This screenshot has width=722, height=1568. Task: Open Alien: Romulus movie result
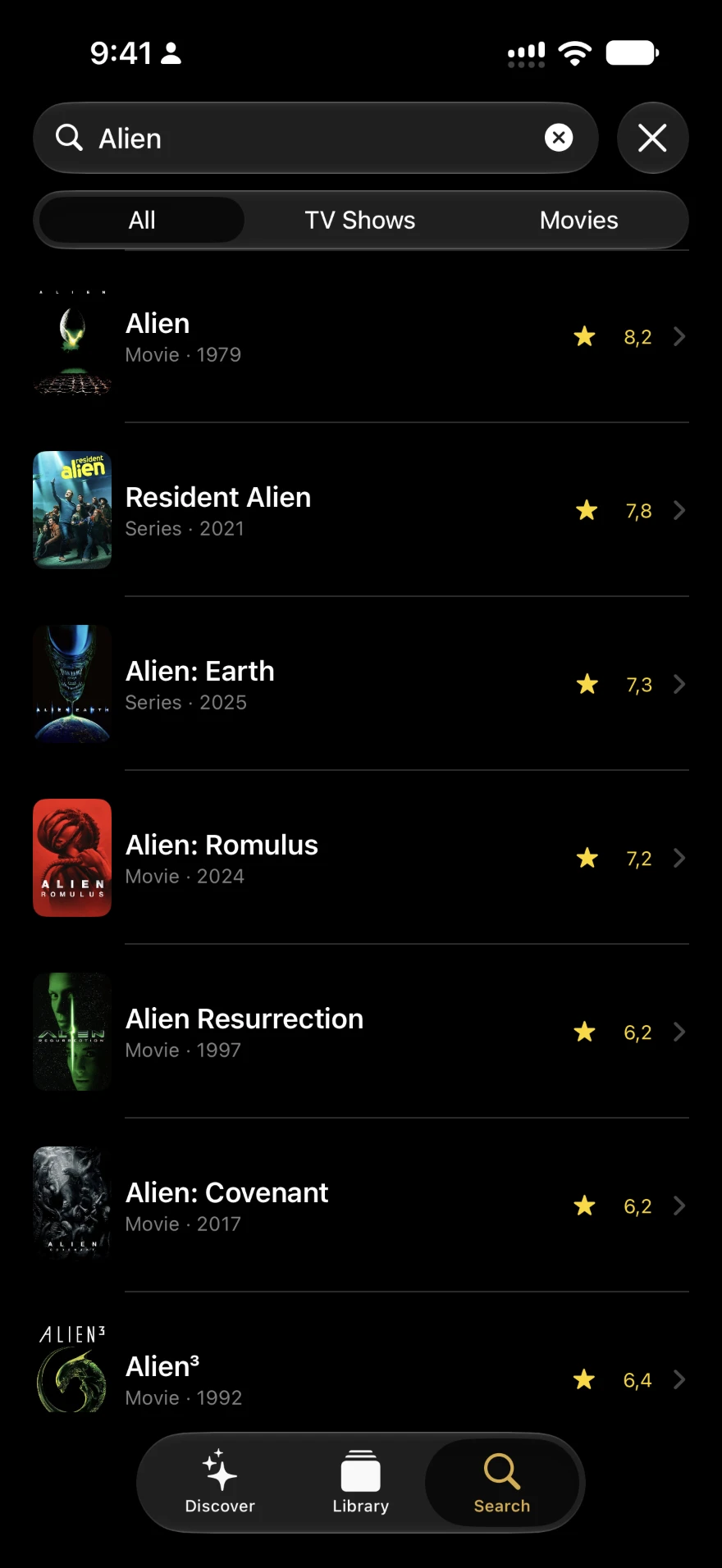pyautogui.click(x=361, y=858)
